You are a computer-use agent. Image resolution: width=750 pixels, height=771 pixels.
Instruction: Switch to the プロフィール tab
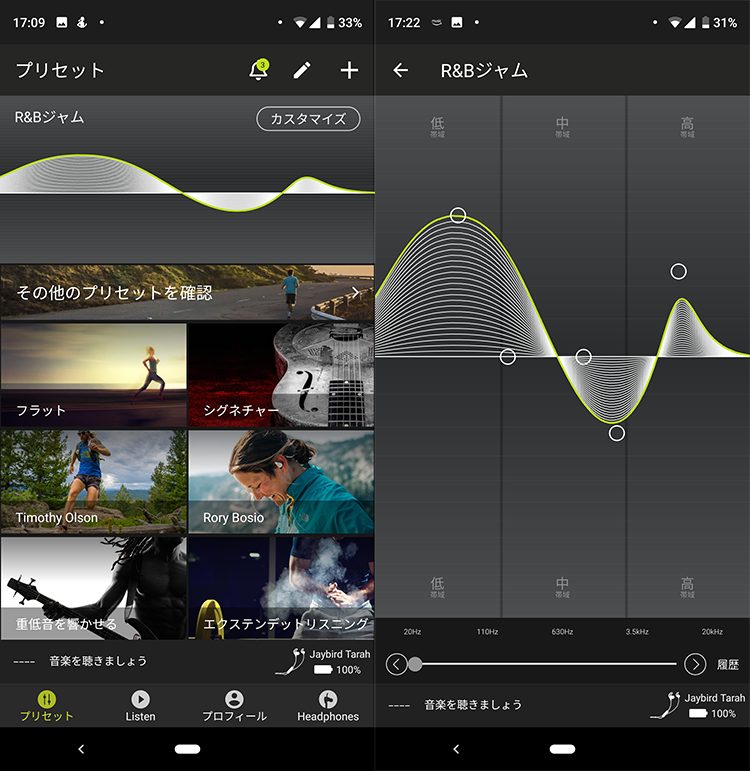234,706
